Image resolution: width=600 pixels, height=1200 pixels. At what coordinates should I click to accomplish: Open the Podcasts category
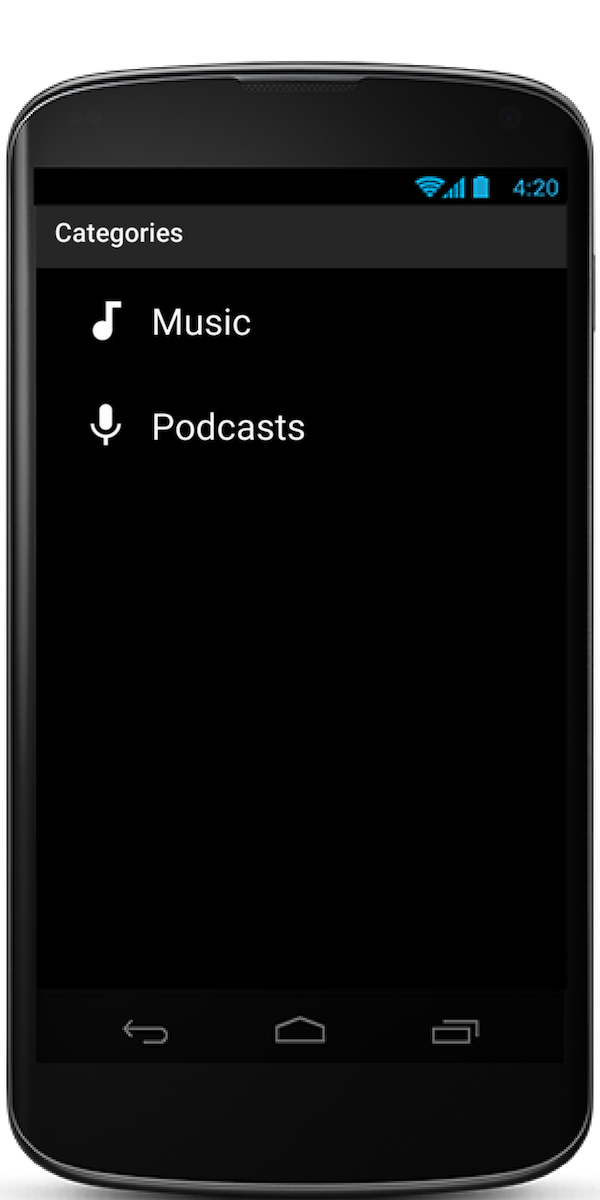[x=227, y=427]
